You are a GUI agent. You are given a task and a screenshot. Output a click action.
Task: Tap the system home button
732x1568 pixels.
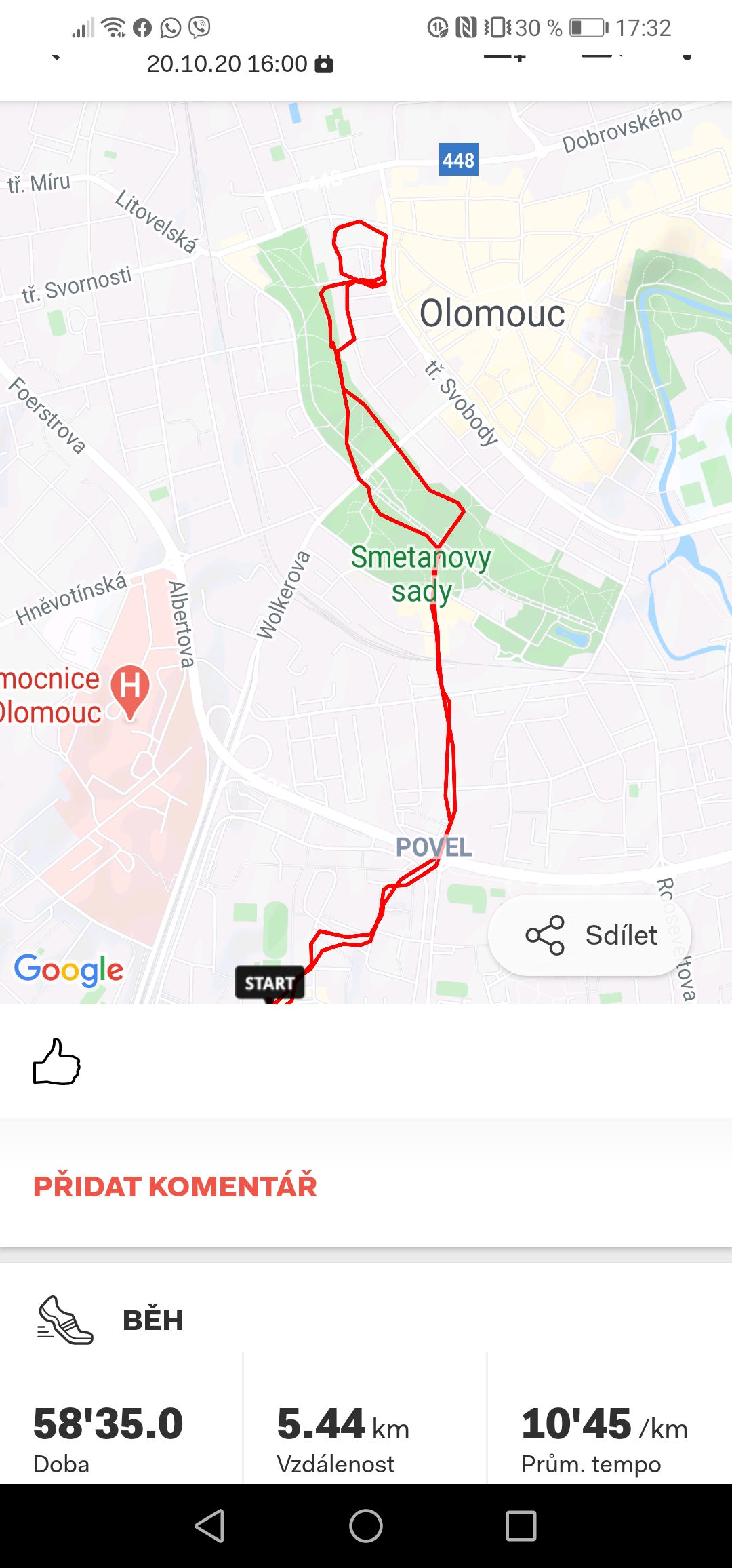[x=366, y=1526]
